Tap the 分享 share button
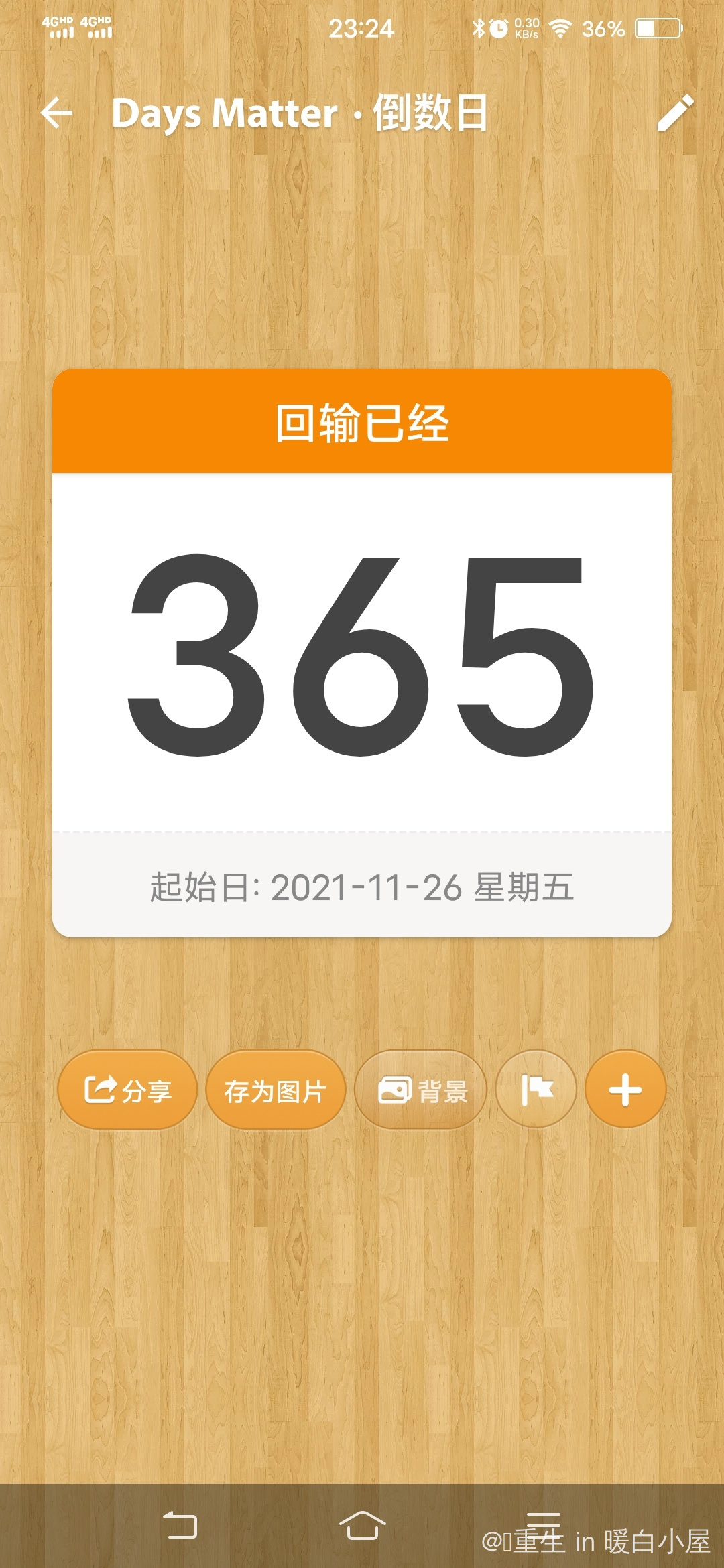 click(127, 1090)
